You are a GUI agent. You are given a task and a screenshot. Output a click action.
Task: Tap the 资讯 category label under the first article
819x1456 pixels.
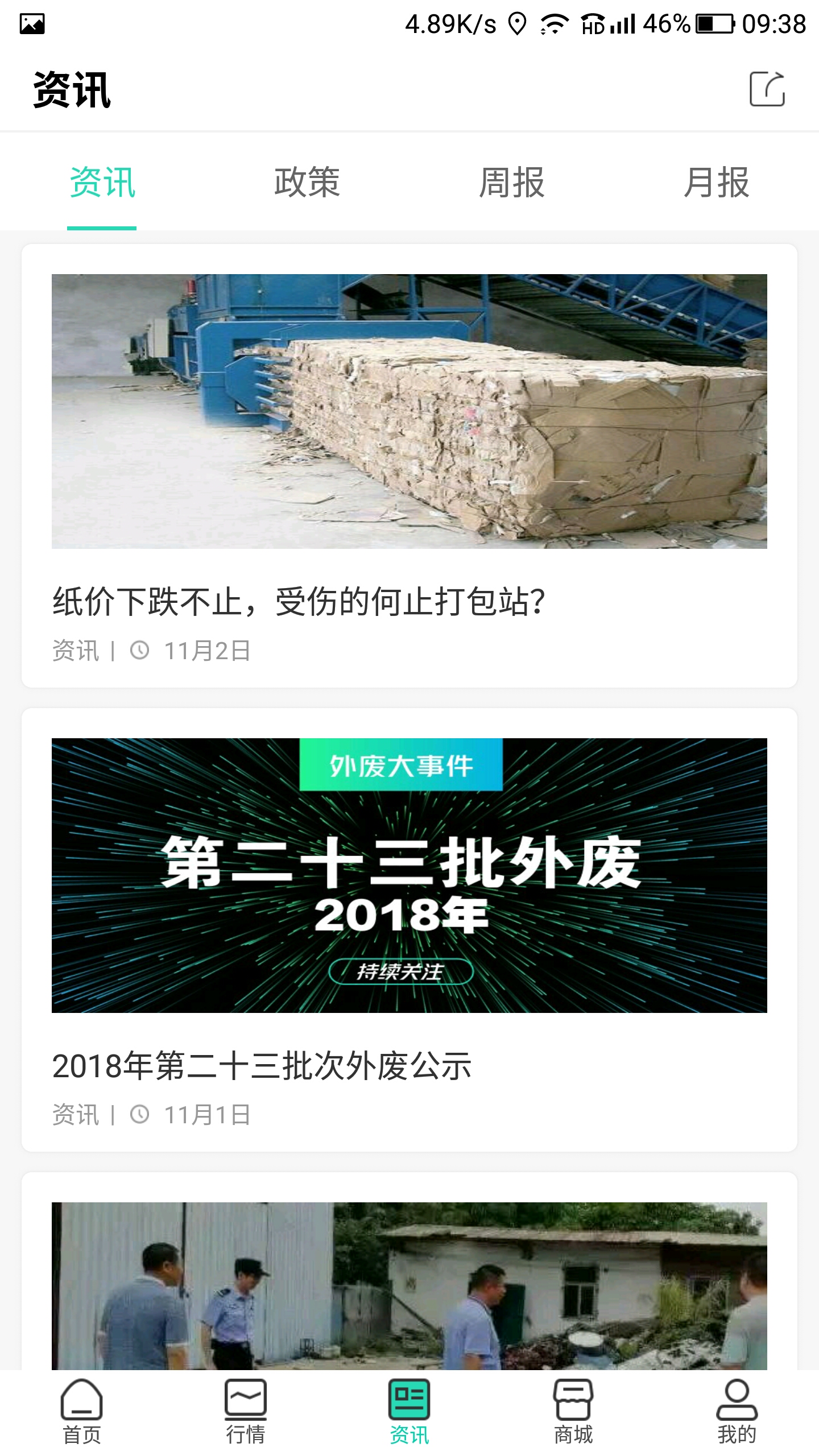click(75, 649)
